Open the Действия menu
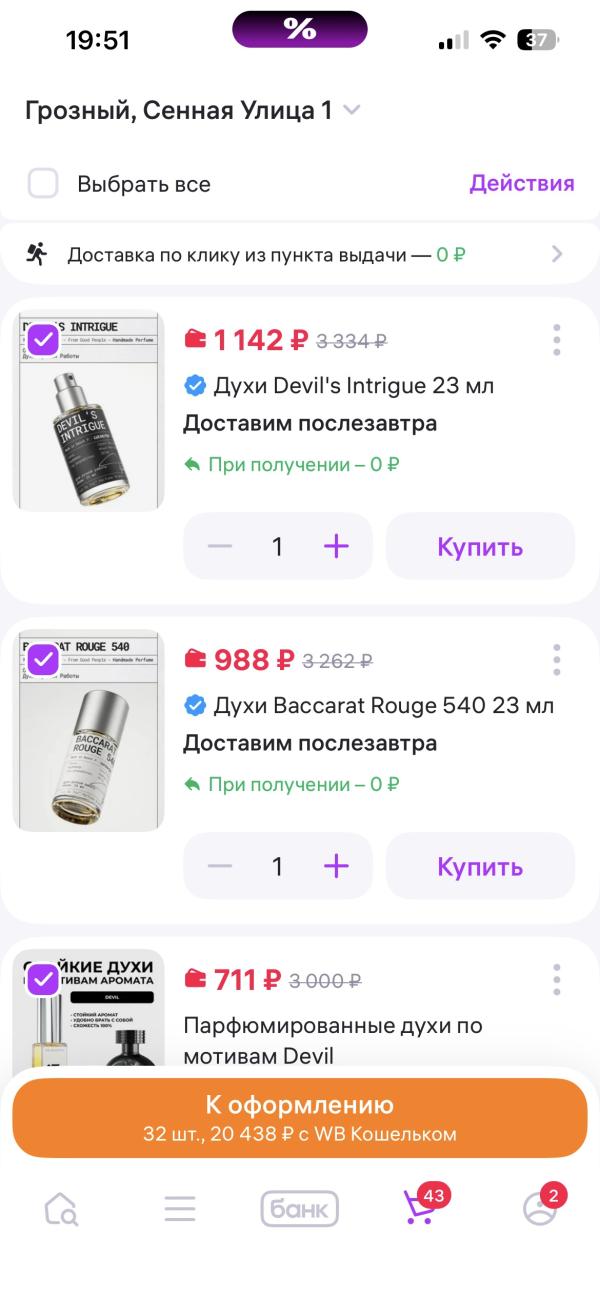The height and width of the screenshot is (1297, 600). [x=522, y=183]
